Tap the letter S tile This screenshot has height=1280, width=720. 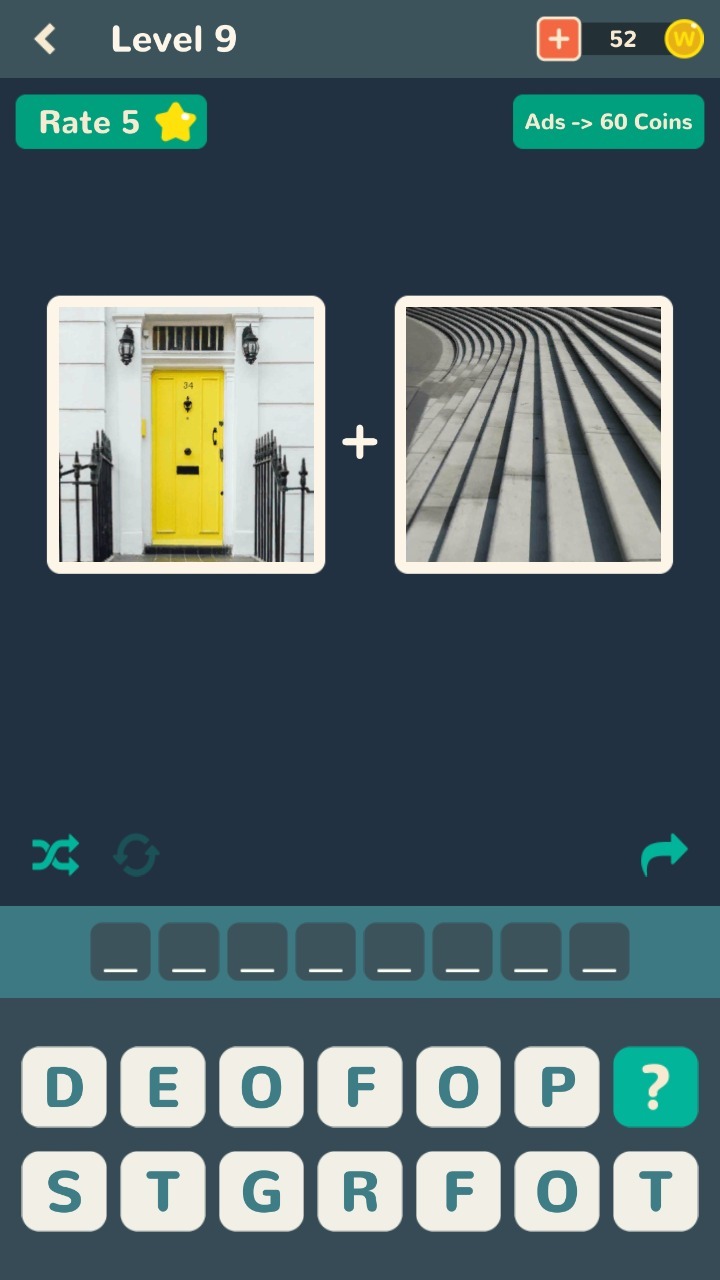64,1191
